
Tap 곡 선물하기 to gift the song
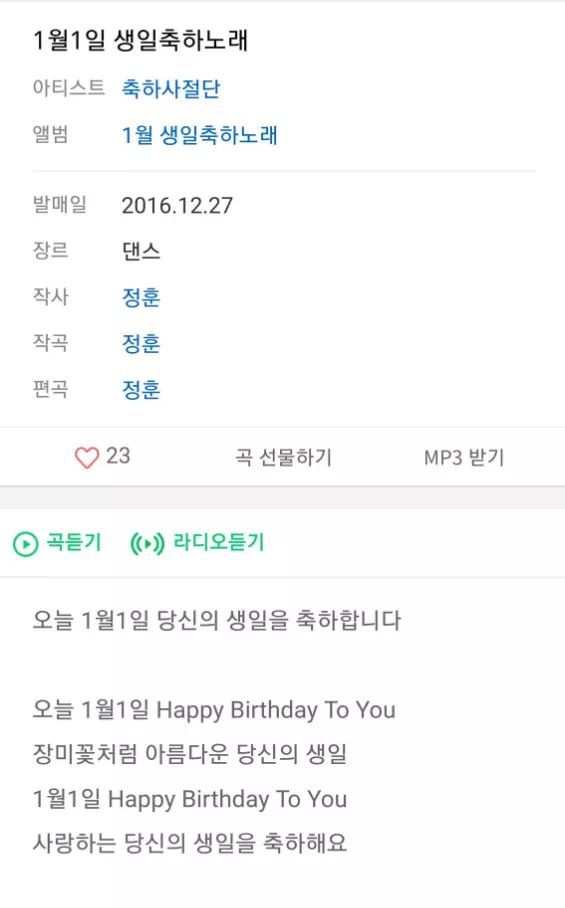click(283, 457)
